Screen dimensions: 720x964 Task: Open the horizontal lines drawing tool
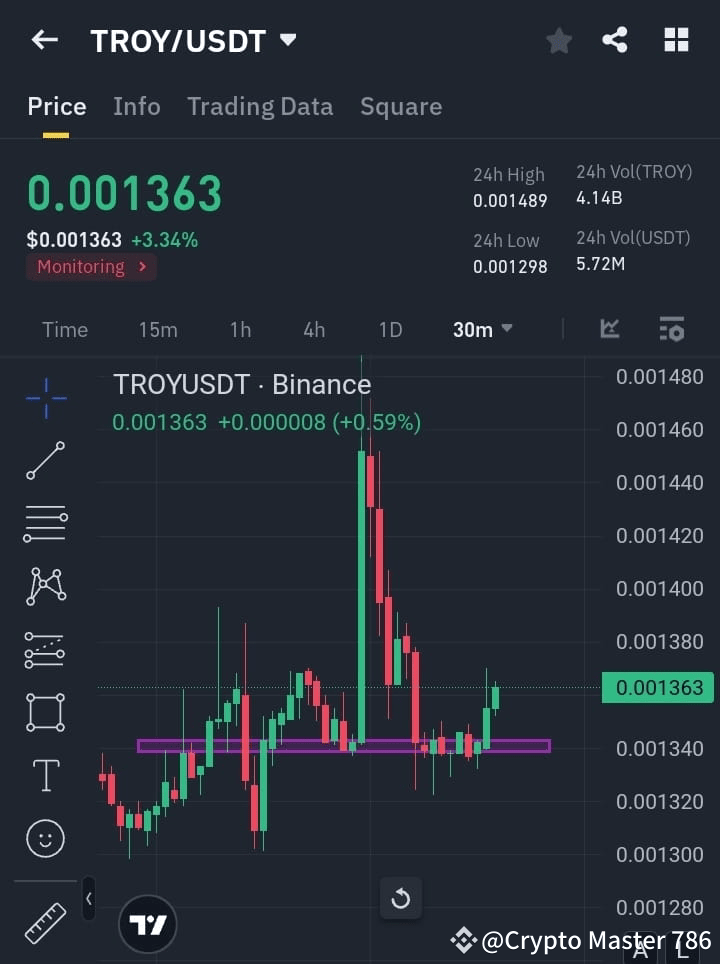[x=45, y=524]
